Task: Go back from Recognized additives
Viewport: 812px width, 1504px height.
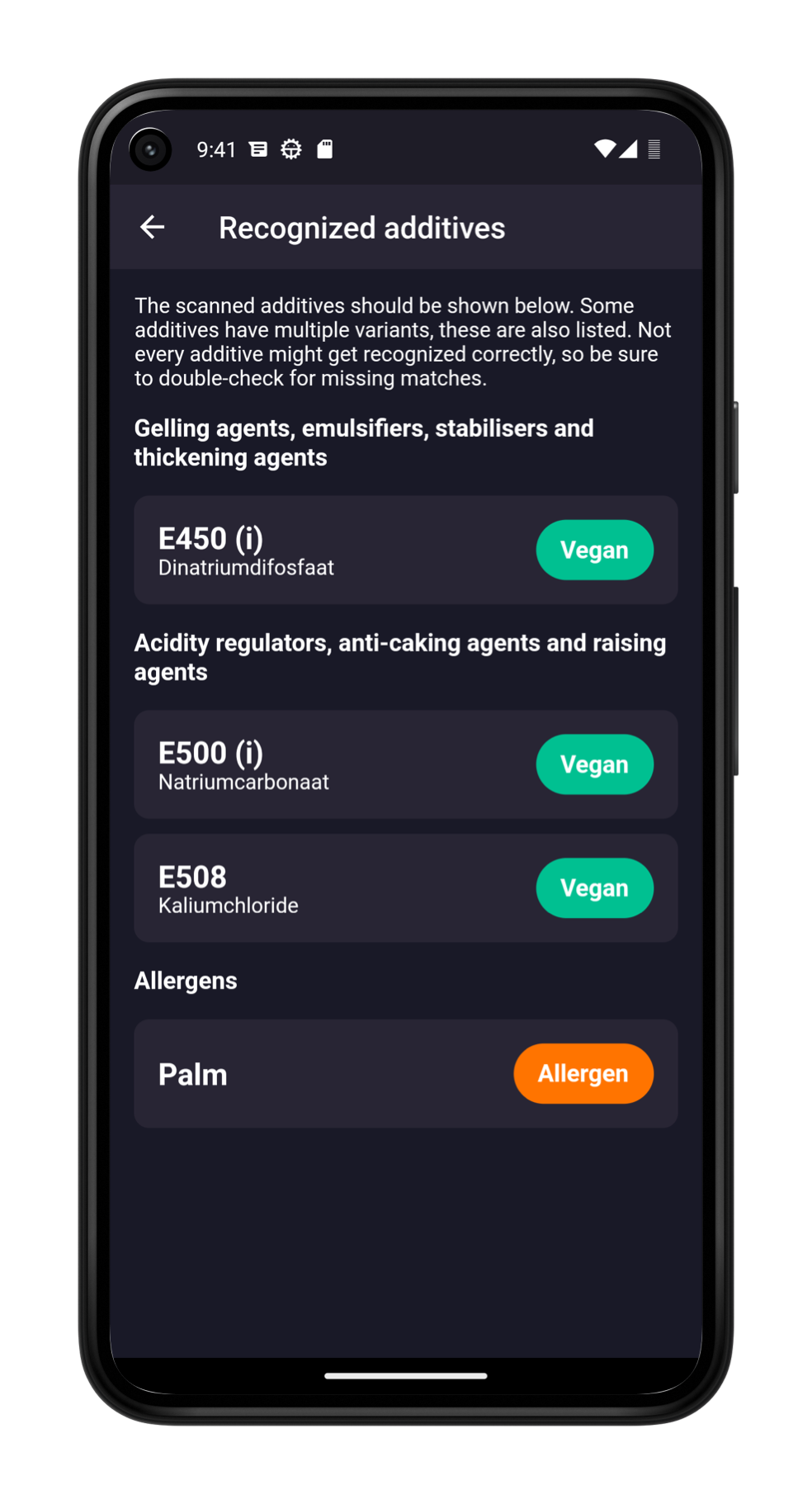Action: click(153, 227)
